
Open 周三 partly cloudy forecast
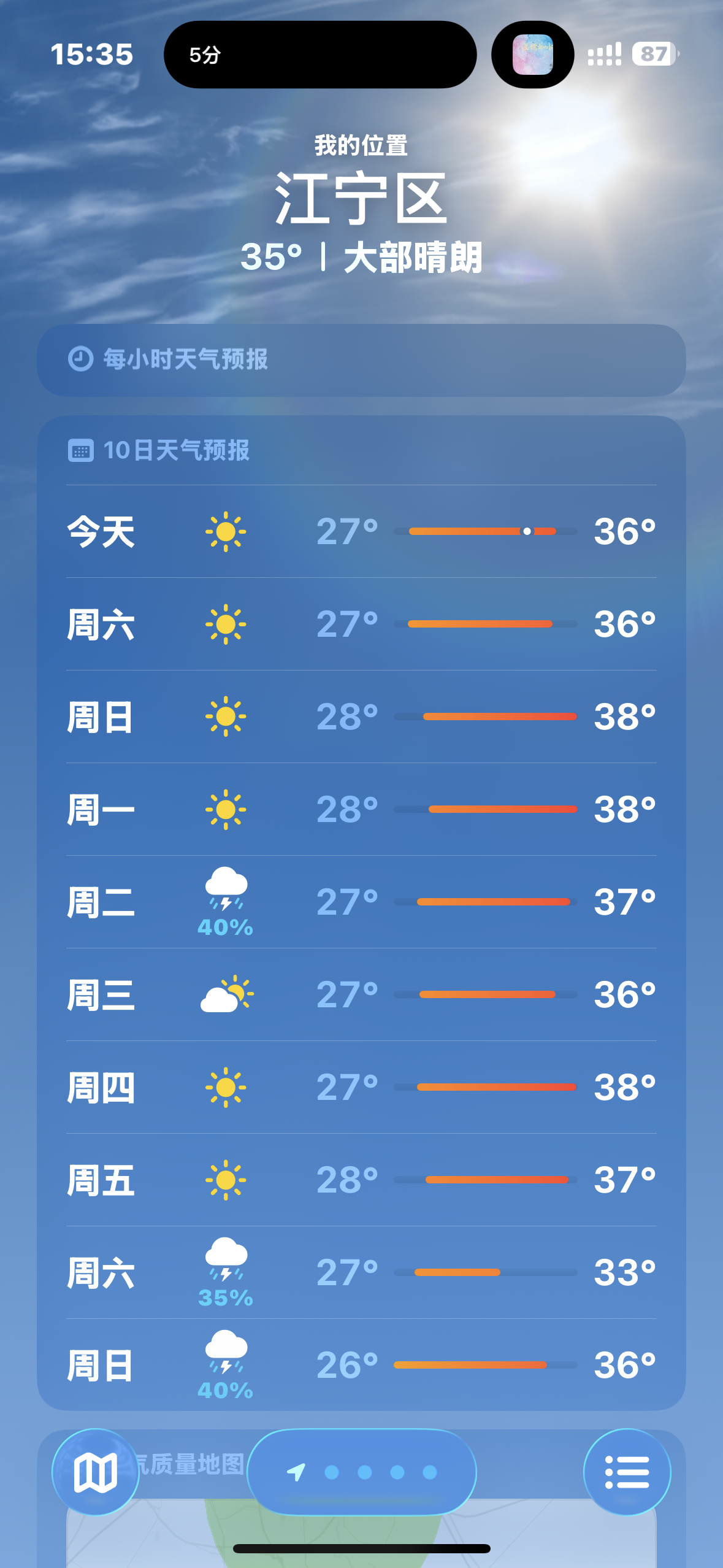[361, 994]
